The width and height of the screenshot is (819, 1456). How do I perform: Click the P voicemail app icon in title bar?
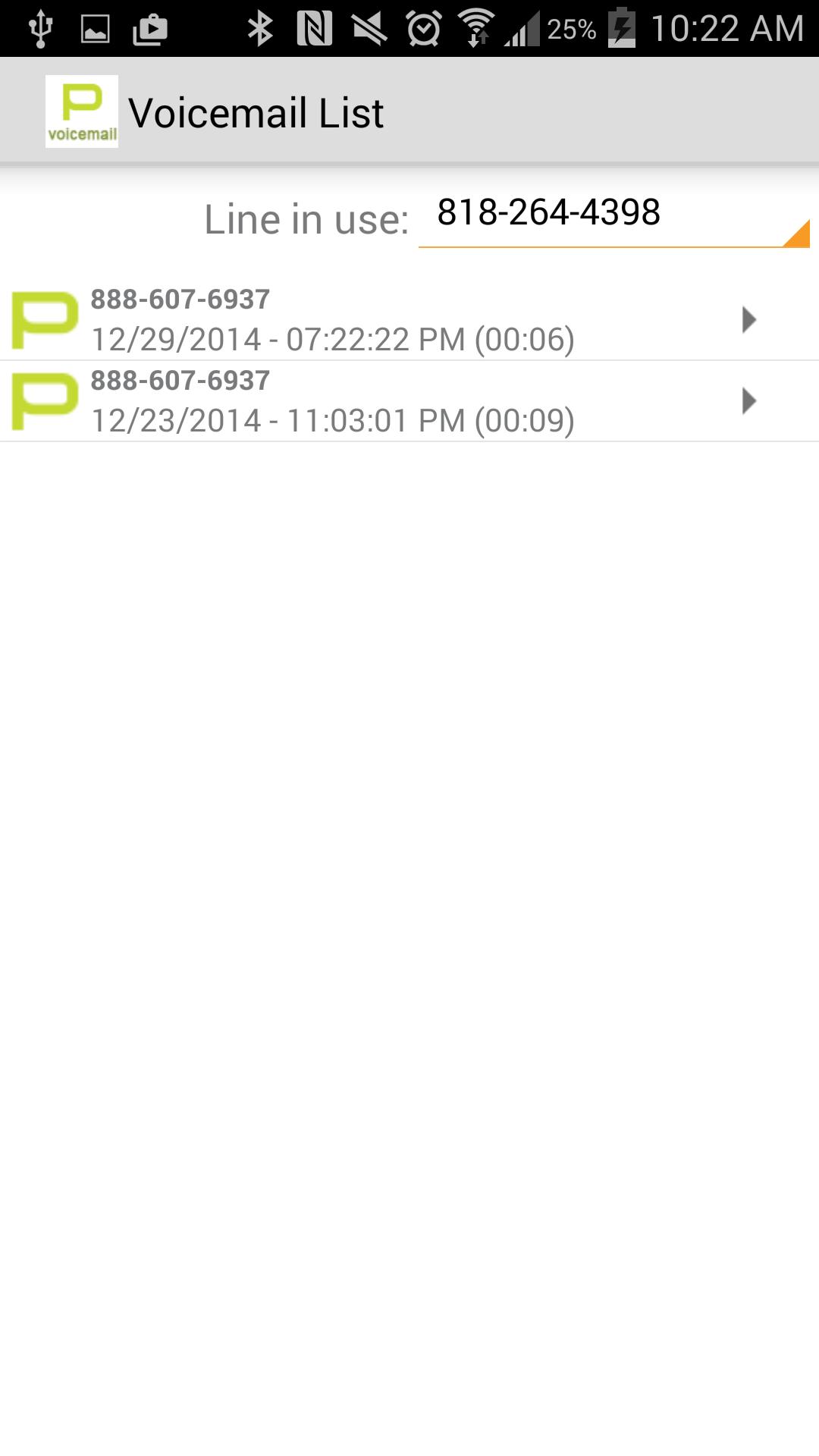click(82, 110)
